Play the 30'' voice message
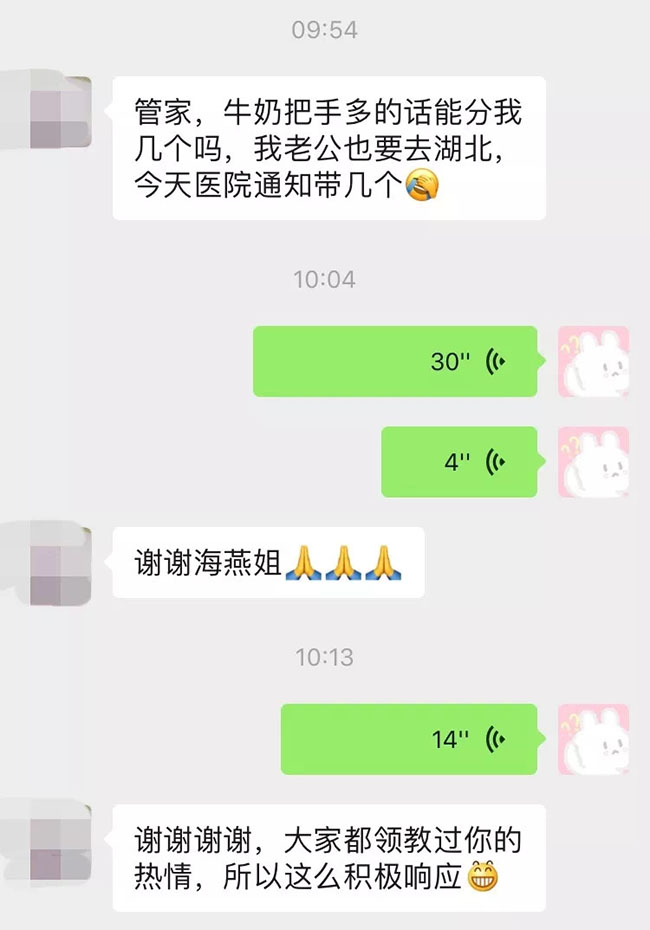650x930 pixels. coord(395,361)
